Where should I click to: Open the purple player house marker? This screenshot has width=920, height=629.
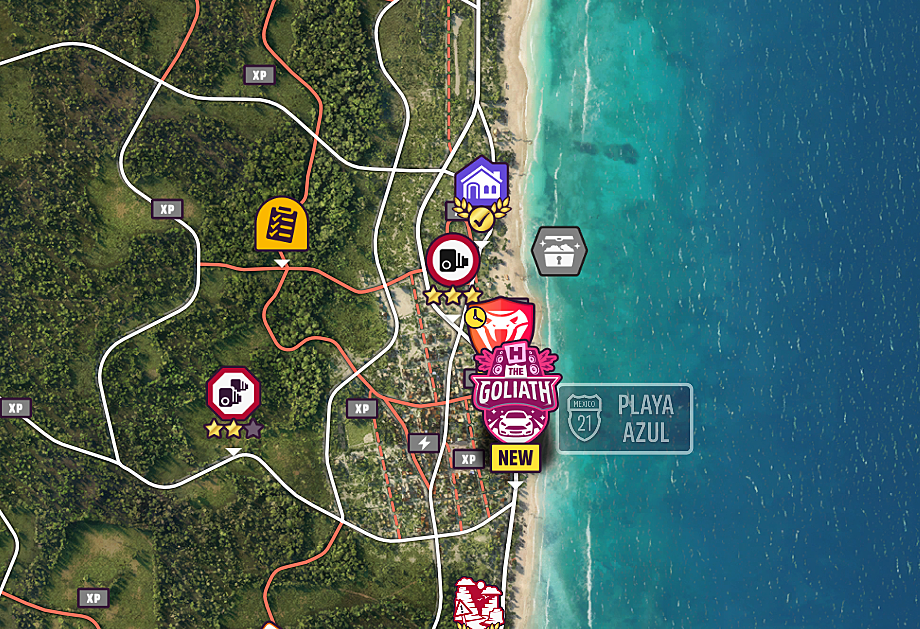pyautogui.click(x=481, y=184)
